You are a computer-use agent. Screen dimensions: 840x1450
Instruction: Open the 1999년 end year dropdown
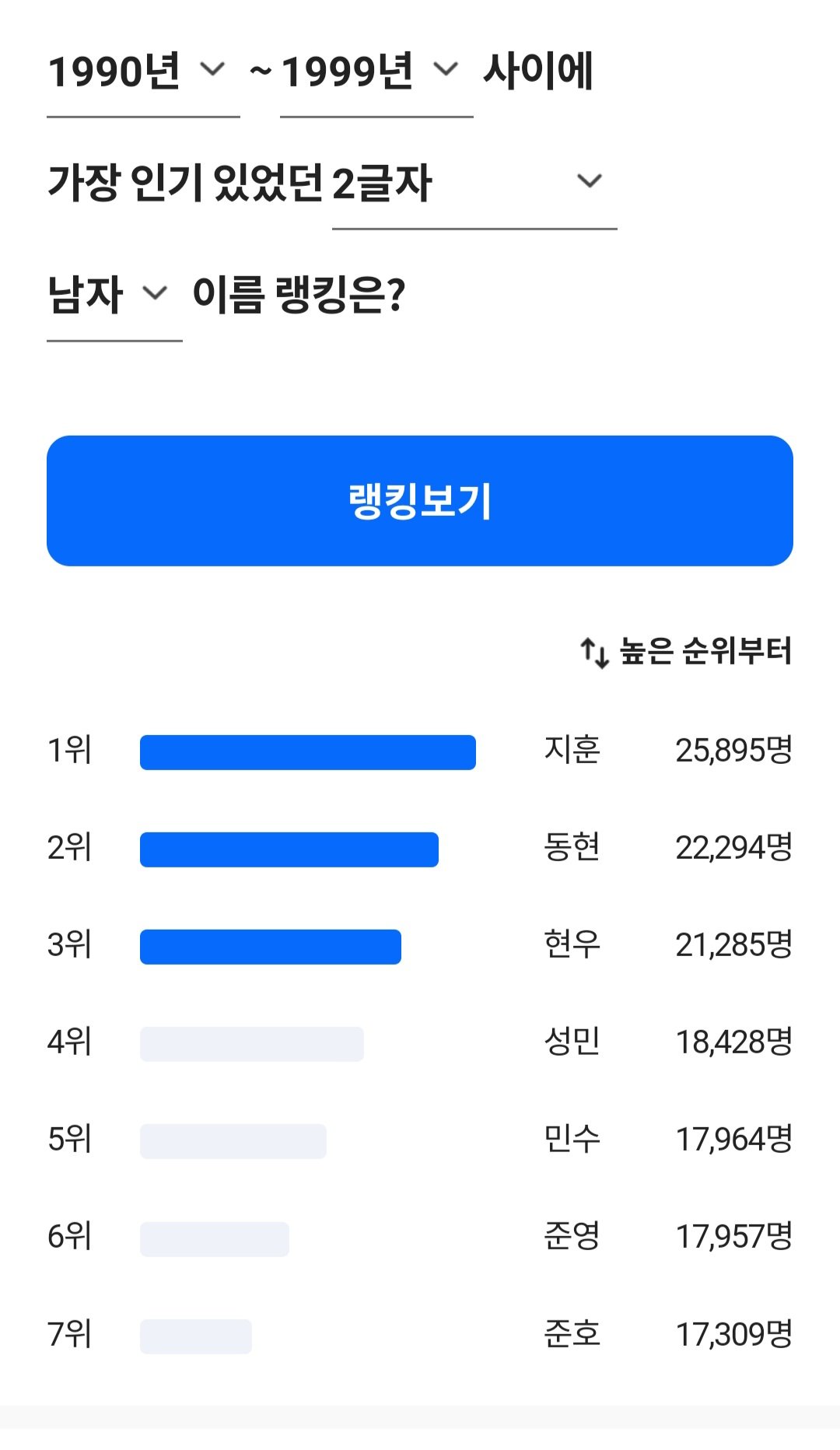[x=376, y=74]
